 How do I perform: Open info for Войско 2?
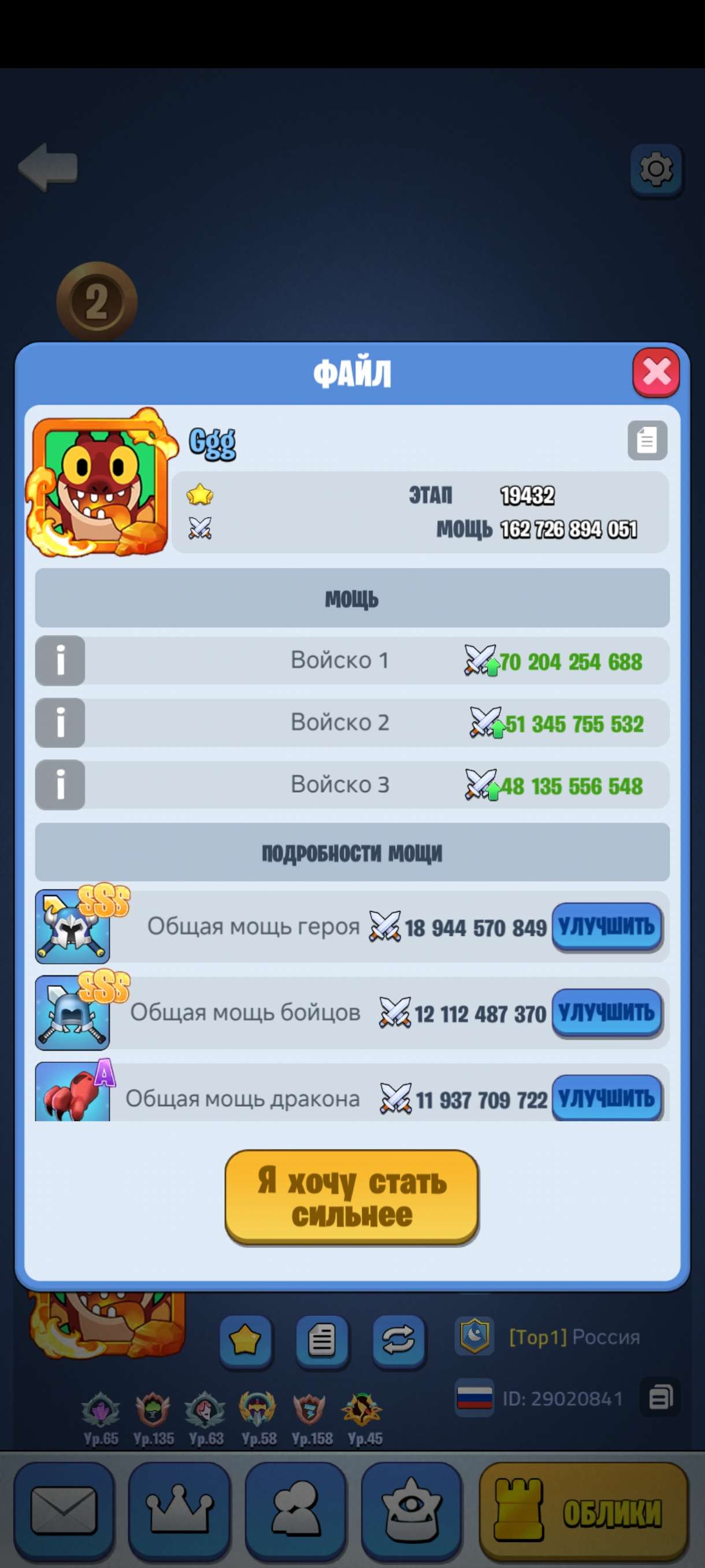coord(60,723)
